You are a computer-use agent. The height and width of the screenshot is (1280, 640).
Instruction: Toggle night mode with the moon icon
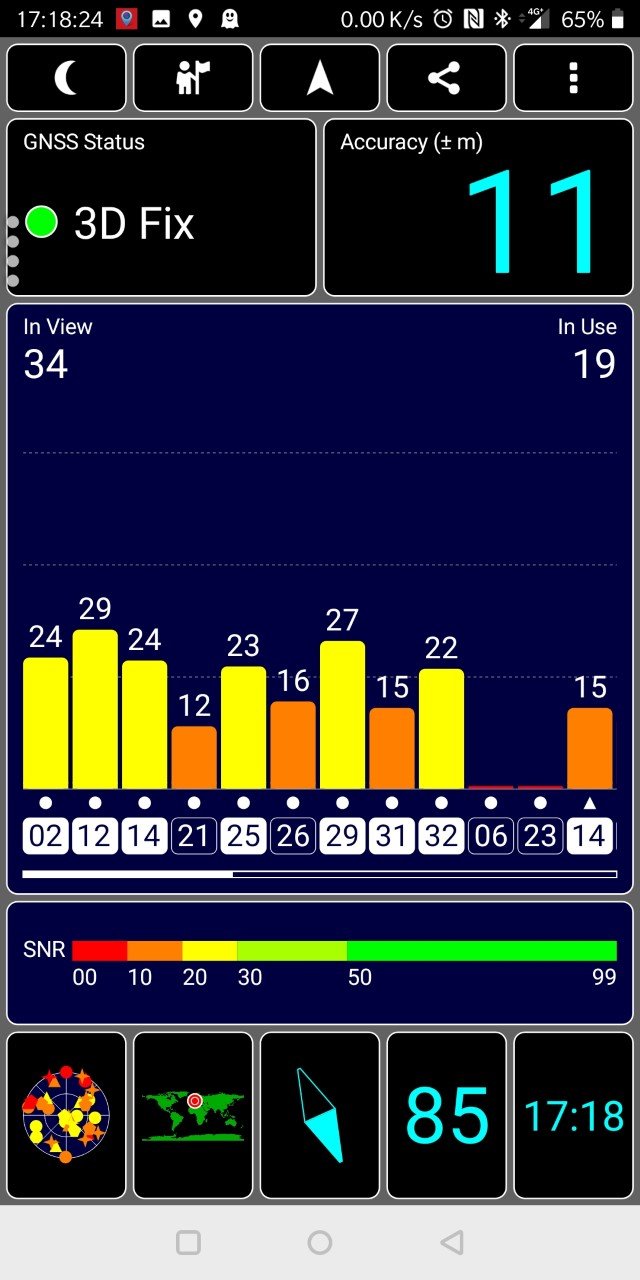66,78
